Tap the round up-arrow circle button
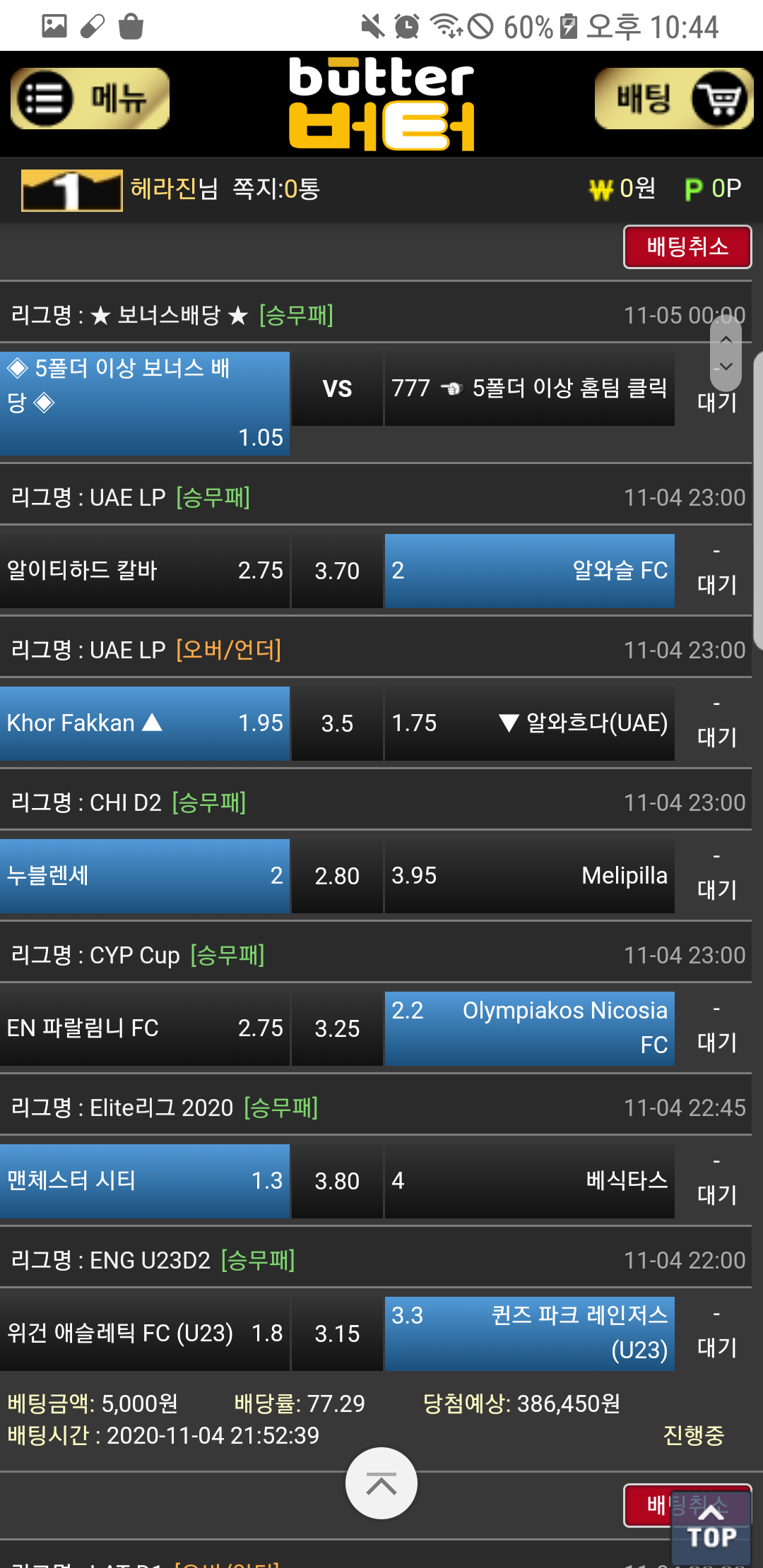 [381, 1483]
